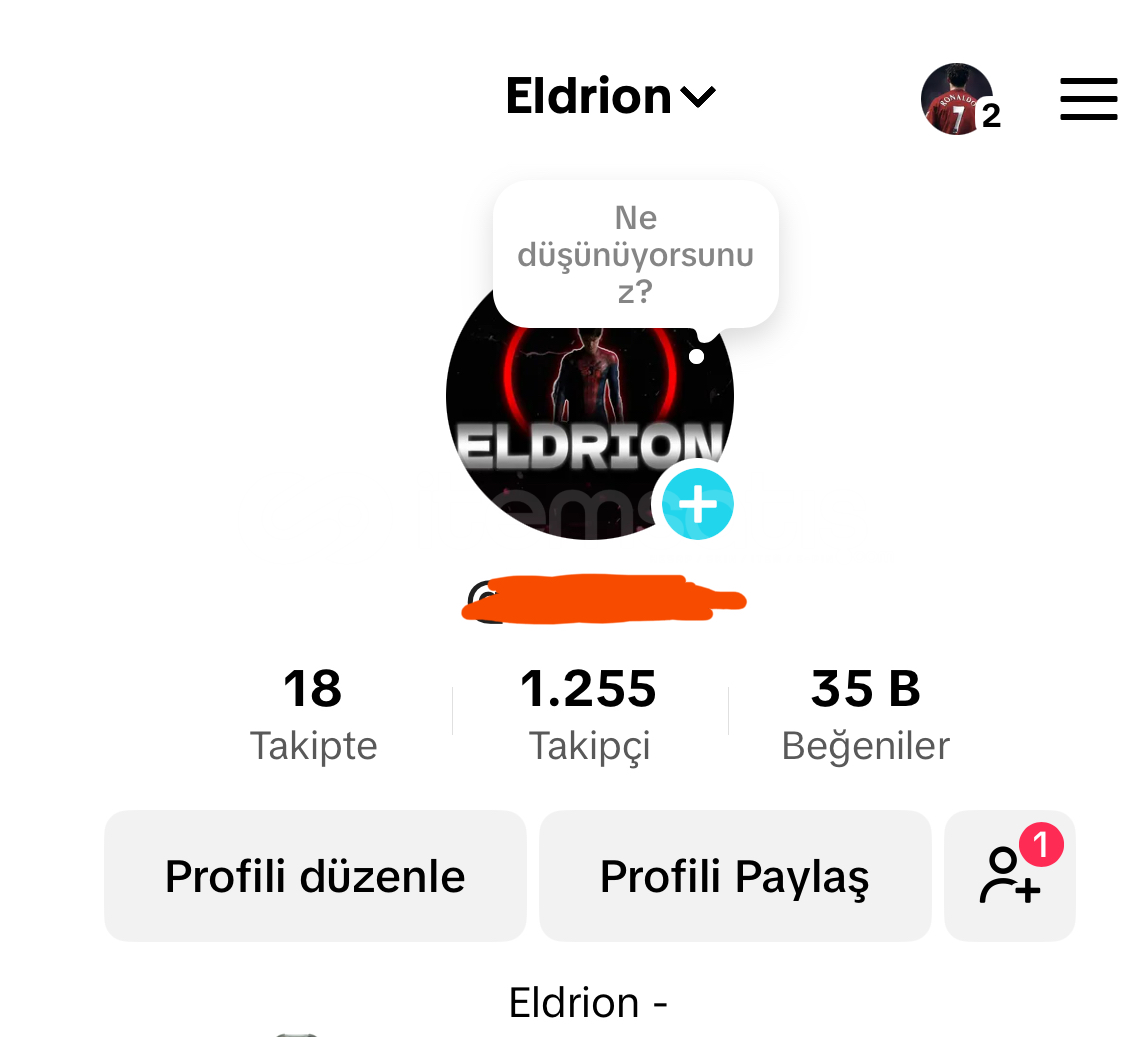The width and height of the screenshot is (1131, 1037).
Task: Share profile via Profili Paylaş
Action: [x=735, y=876]
